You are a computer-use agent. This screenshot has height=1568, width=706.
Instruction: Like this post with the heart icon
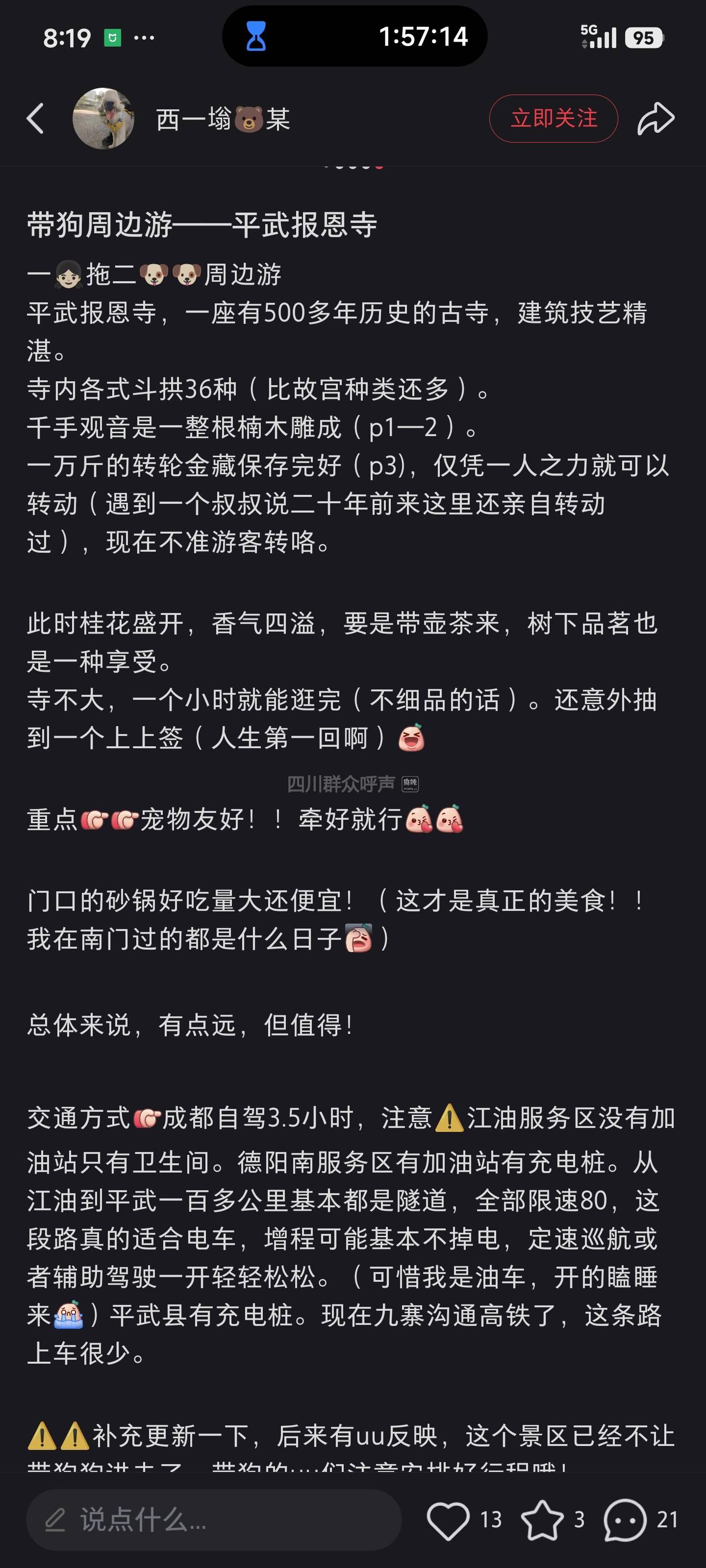coord(448,1520)
